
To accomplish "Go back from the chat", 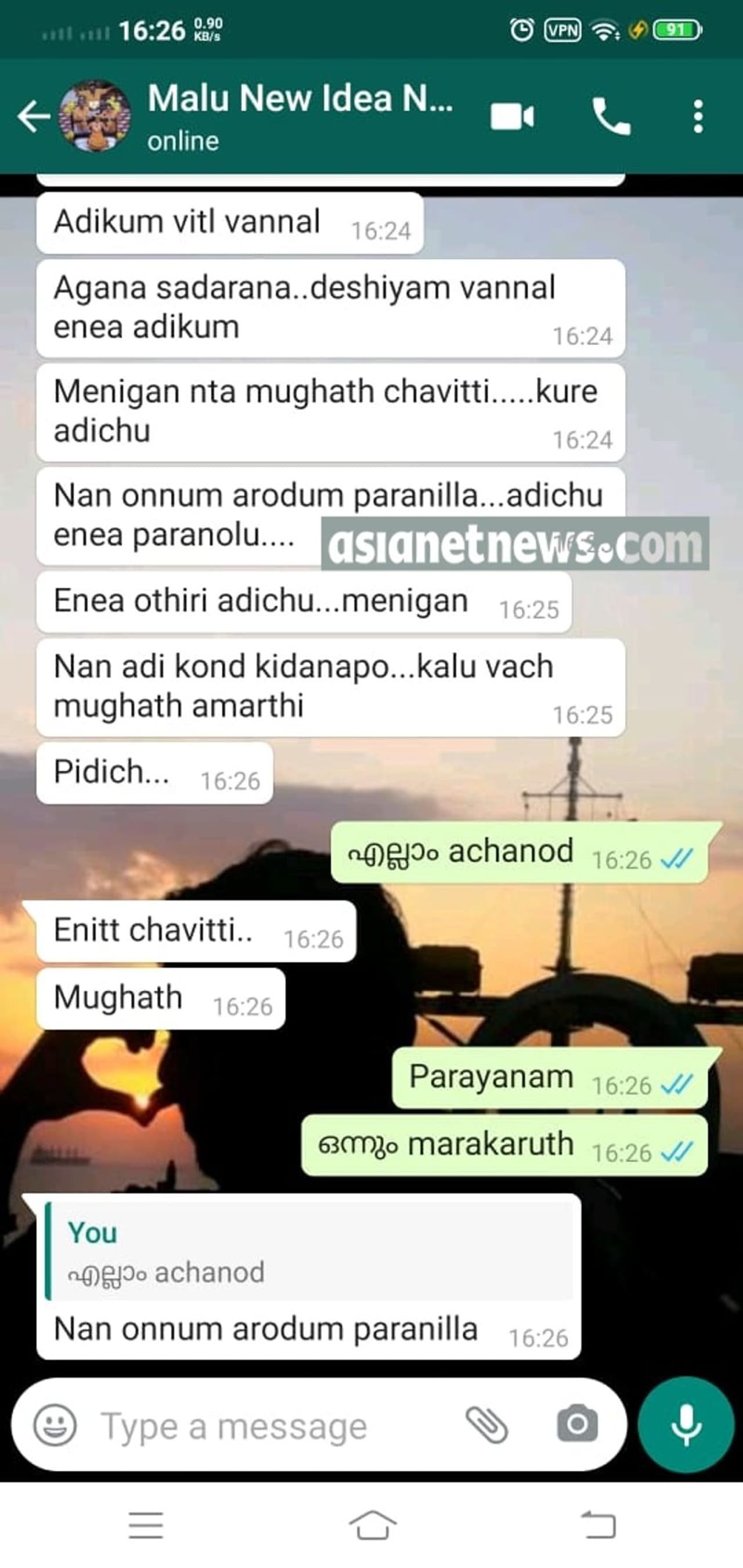I will (33, 116).
